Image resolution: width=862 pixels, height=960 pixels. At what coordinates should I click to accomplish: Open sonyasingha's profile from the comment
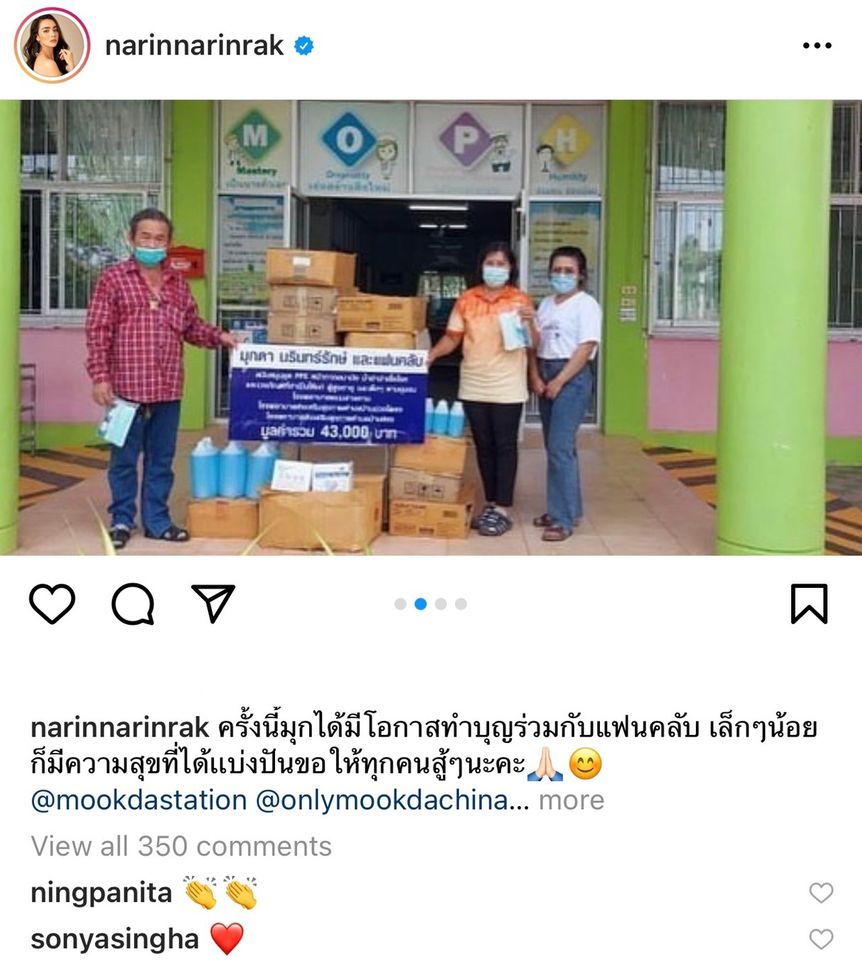(114, 939)
